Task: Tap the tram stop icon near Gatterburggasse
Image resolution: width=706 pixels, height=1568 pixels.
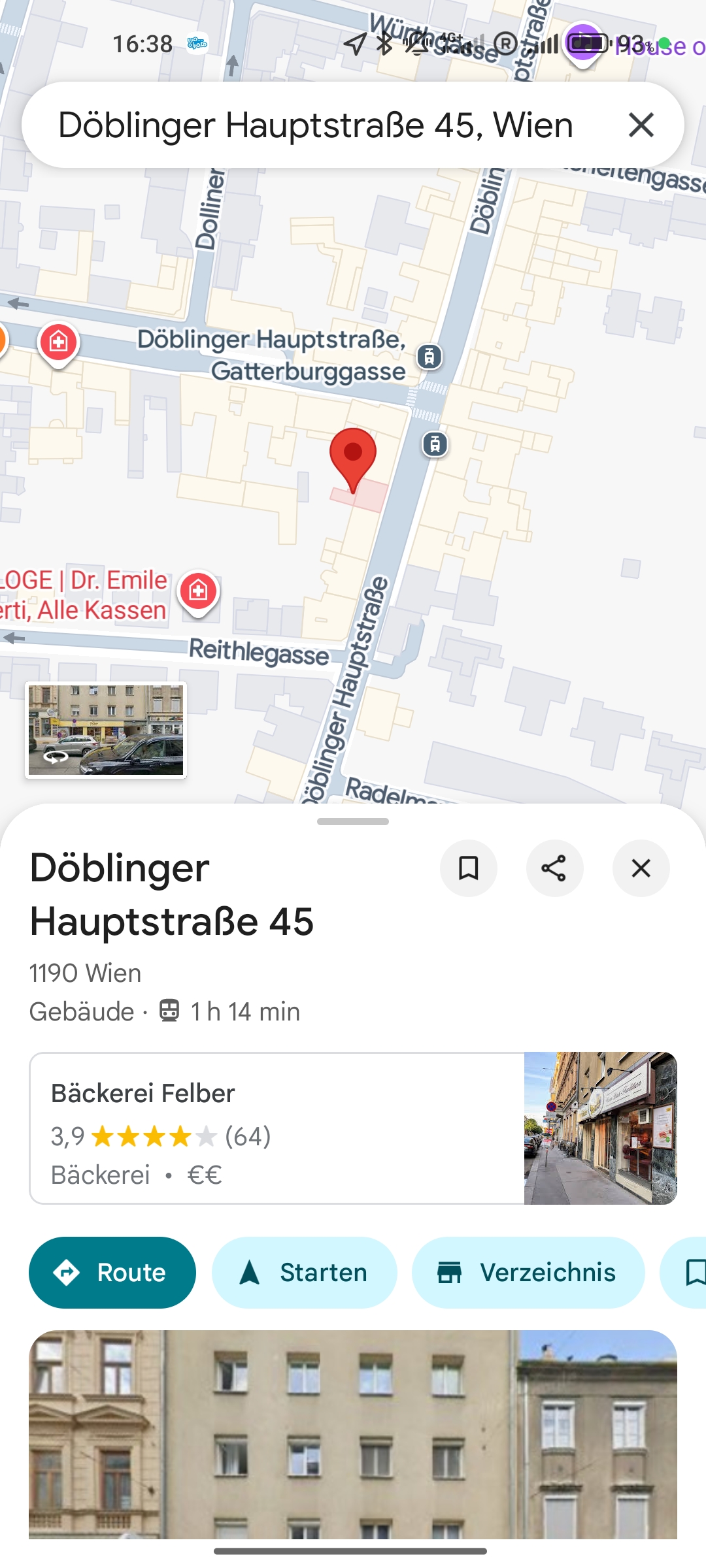Action: (x=429, y=357)
